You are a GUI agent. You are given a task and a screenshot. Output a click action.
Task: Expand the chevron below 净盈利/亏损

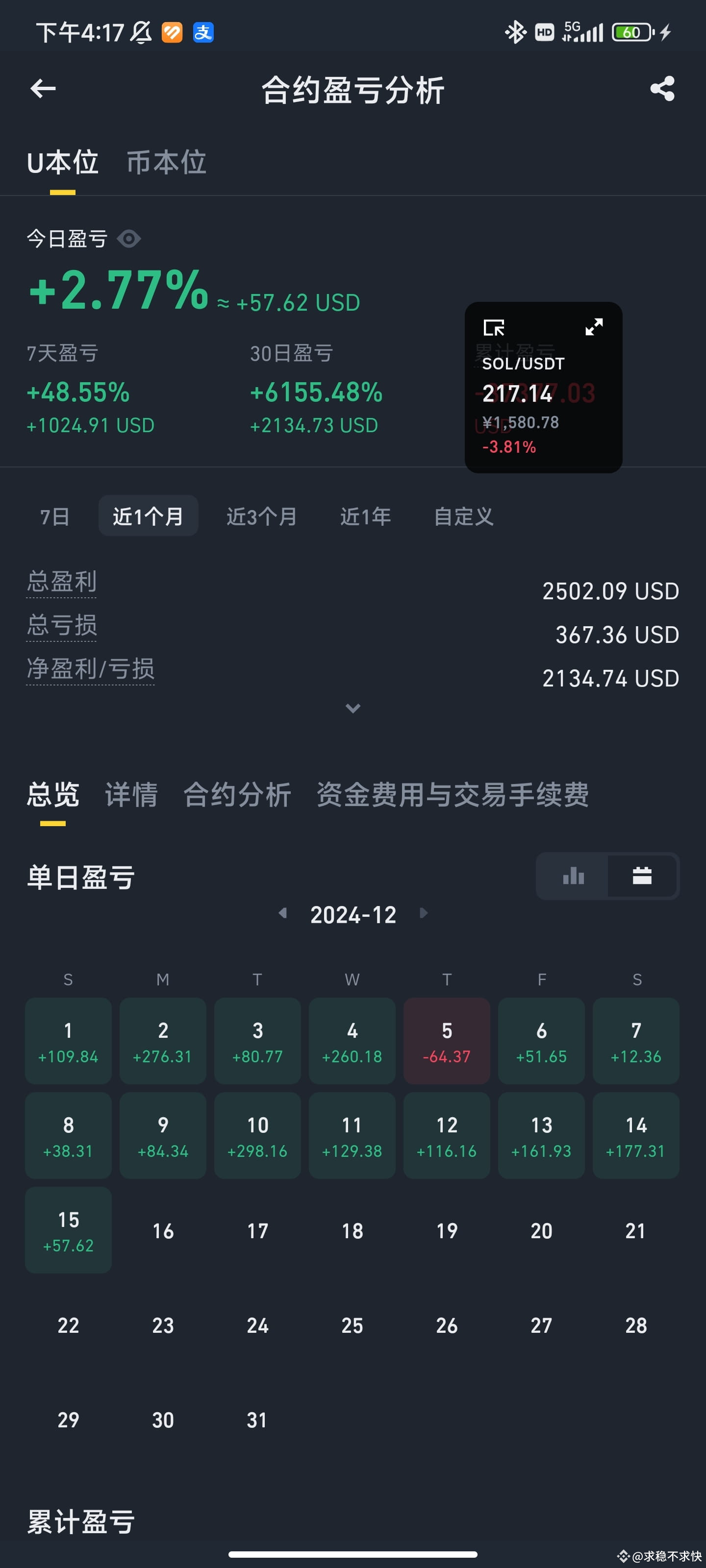coord(352,709)
